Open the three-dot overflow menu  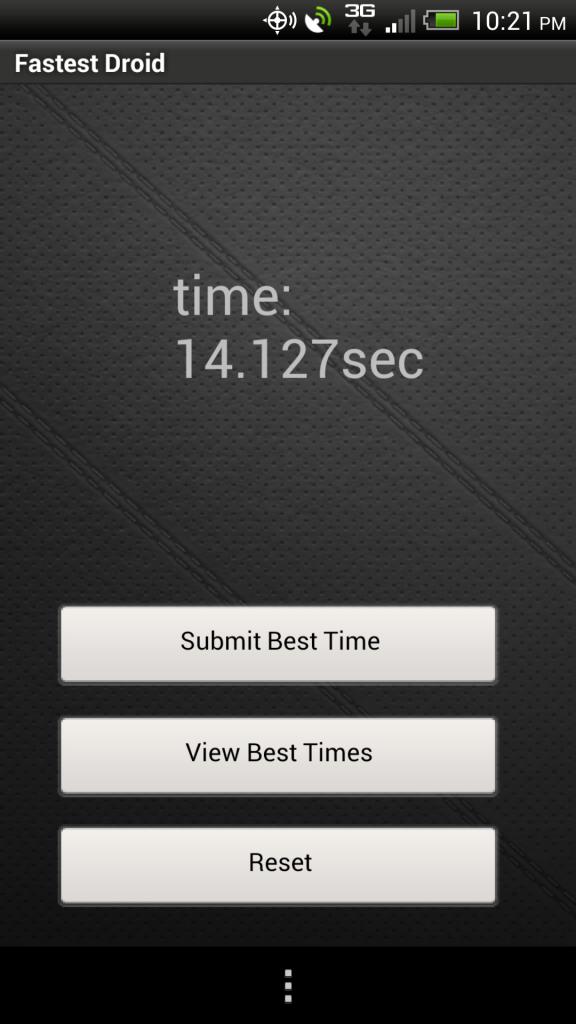pos(288,986)
